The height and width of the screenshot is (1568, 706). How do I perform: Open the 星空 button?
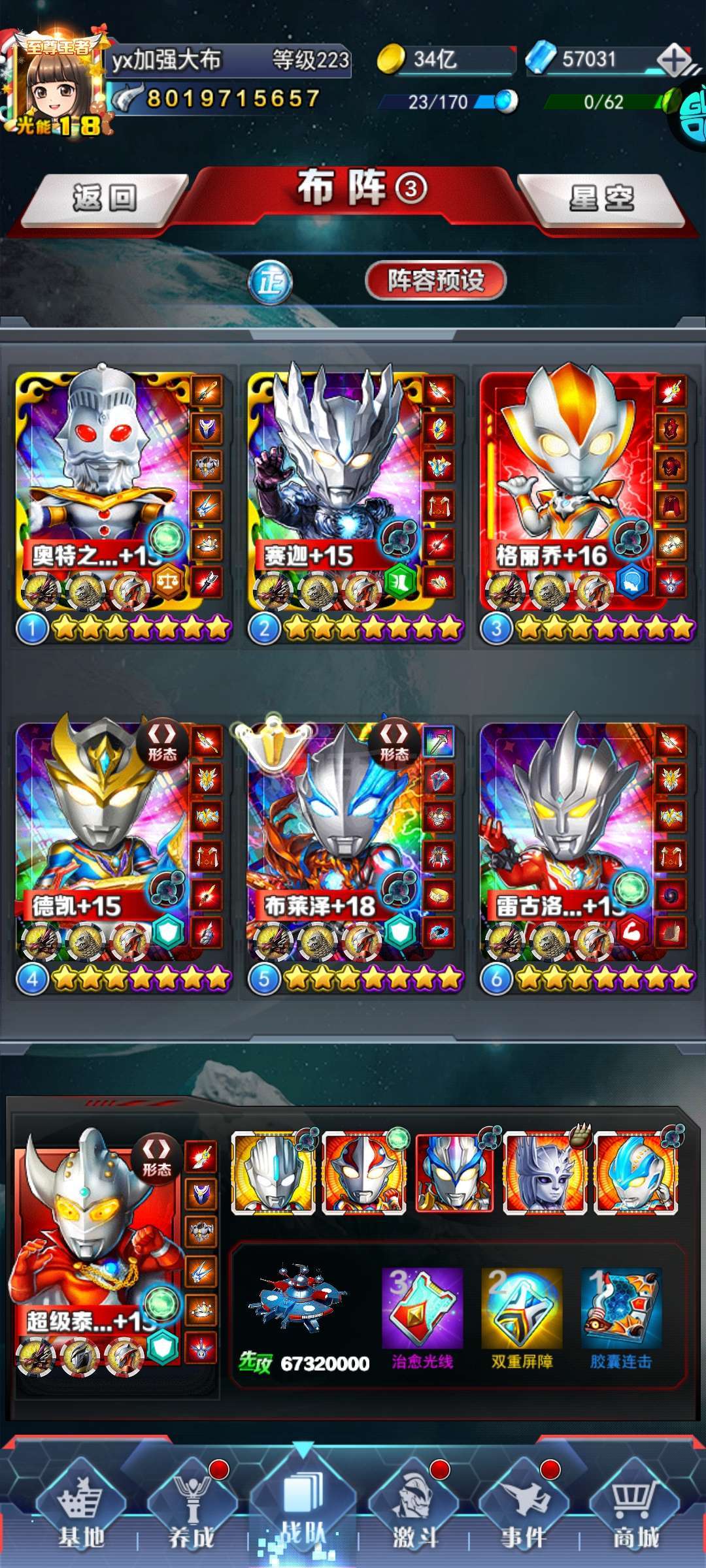[601, 198]
